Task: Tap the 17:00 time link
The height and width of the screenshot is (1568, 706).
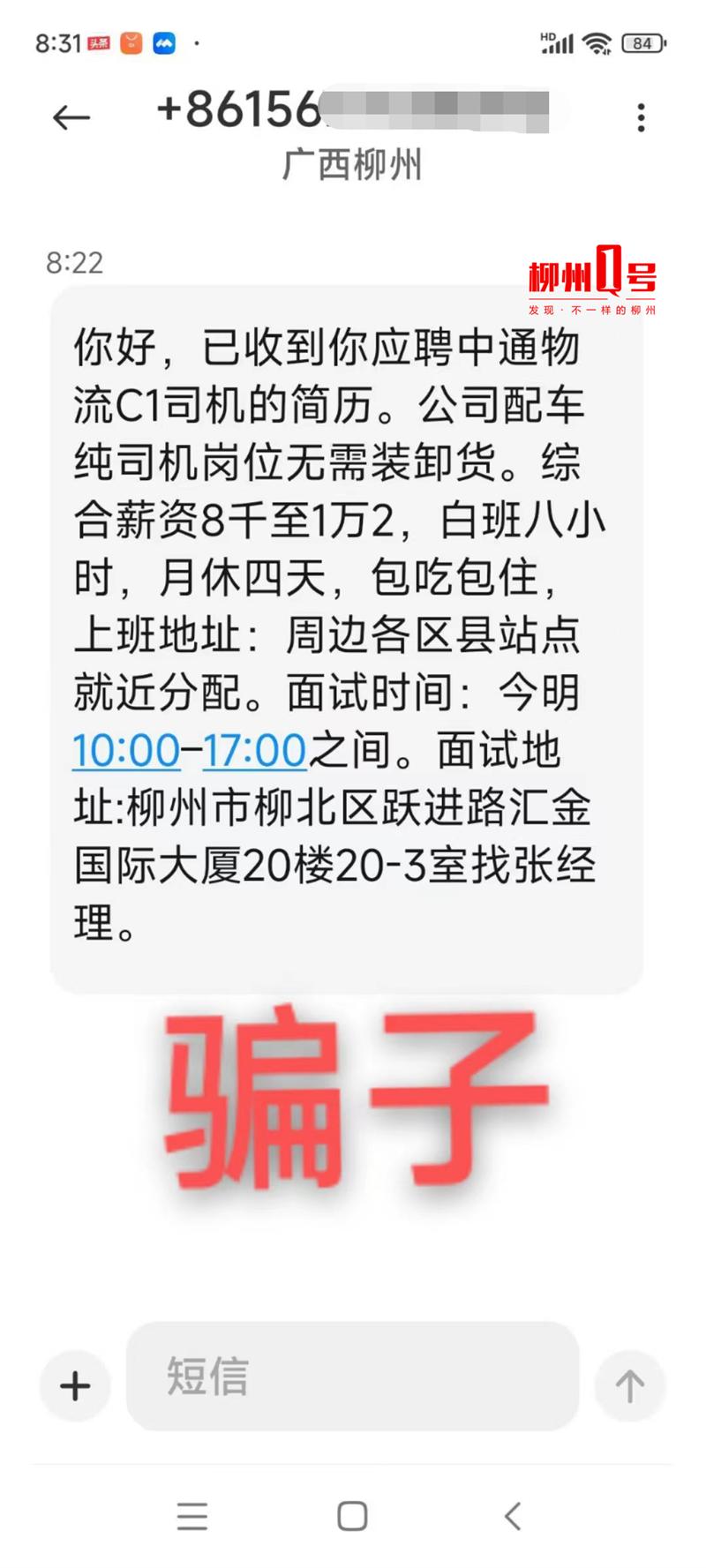Action: pos(255,751)
